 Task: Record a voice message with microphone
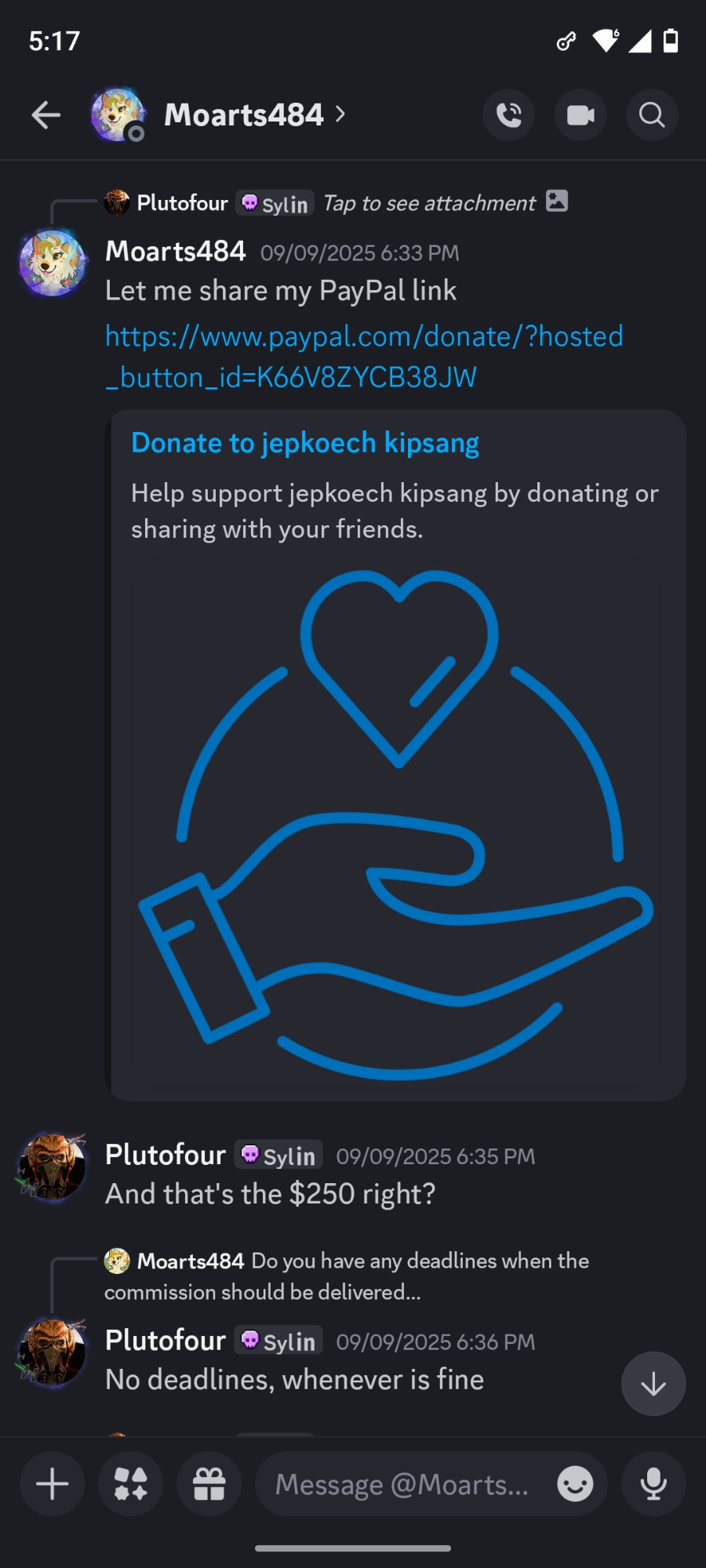653,1484
